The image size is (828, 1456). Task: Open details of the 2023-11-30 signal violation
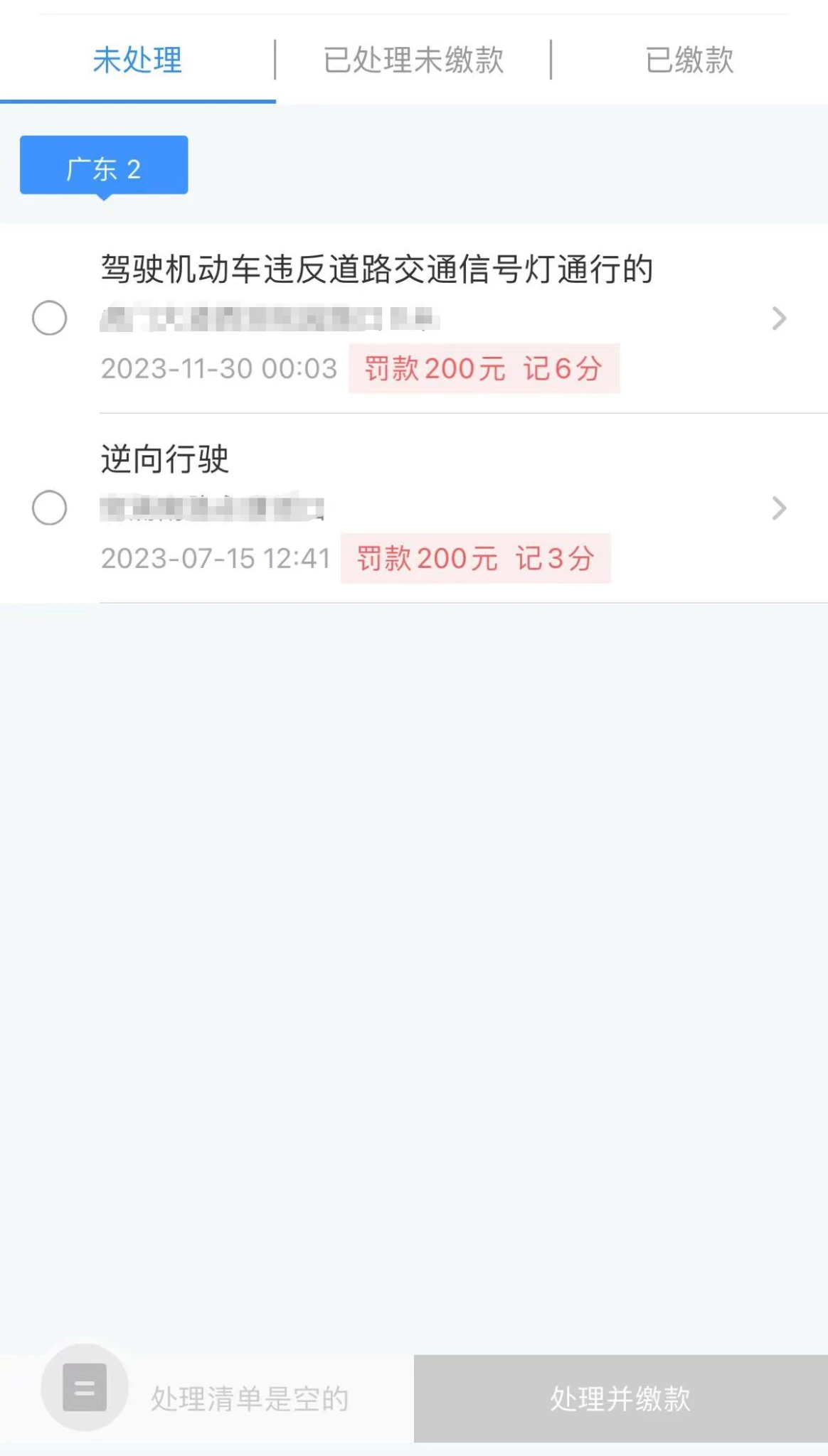[779, 318]
